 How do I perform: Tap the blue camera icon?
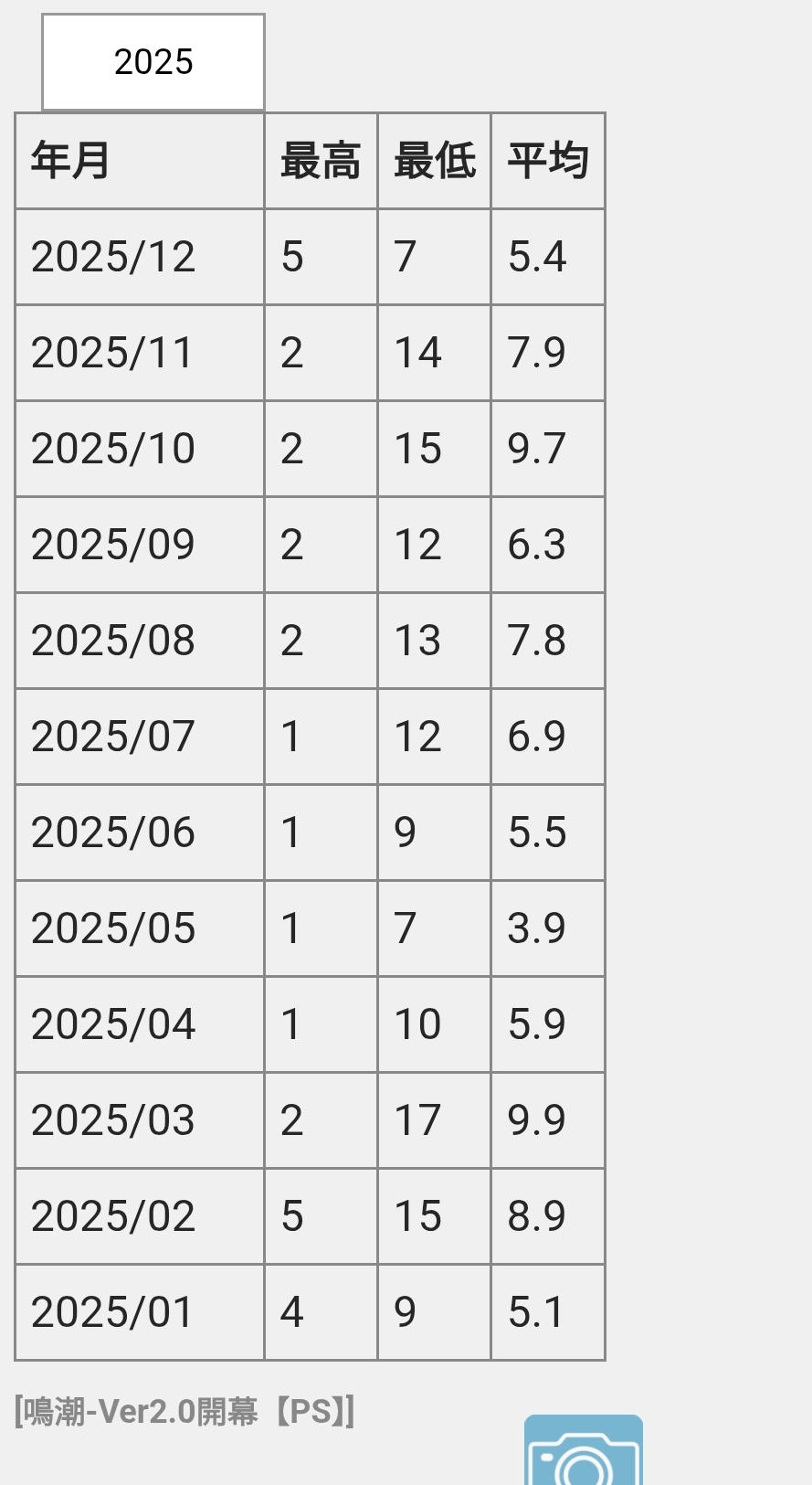(x=583, y=1453)
